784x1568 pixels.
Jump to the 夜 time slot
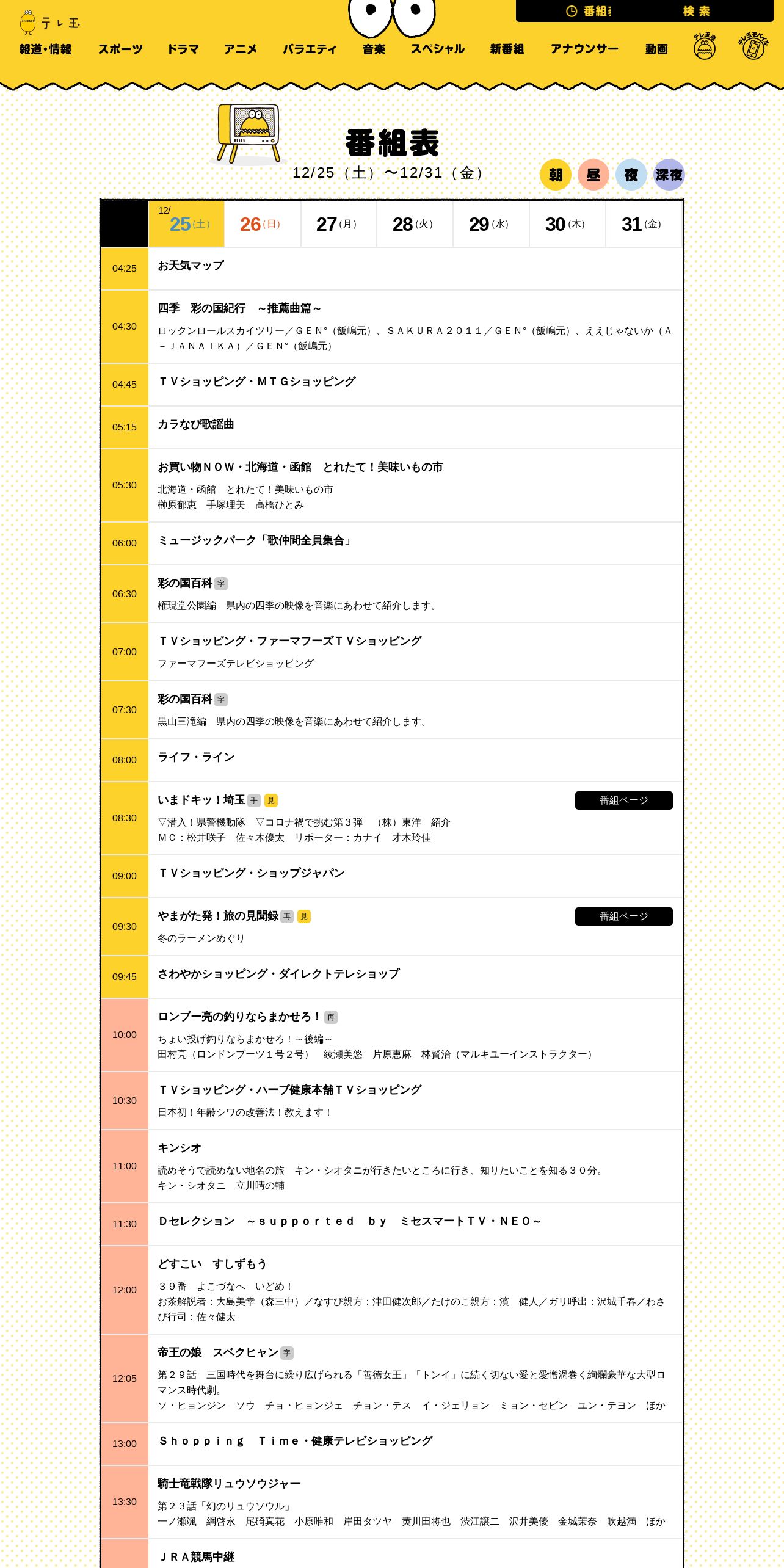pos(631,175)
